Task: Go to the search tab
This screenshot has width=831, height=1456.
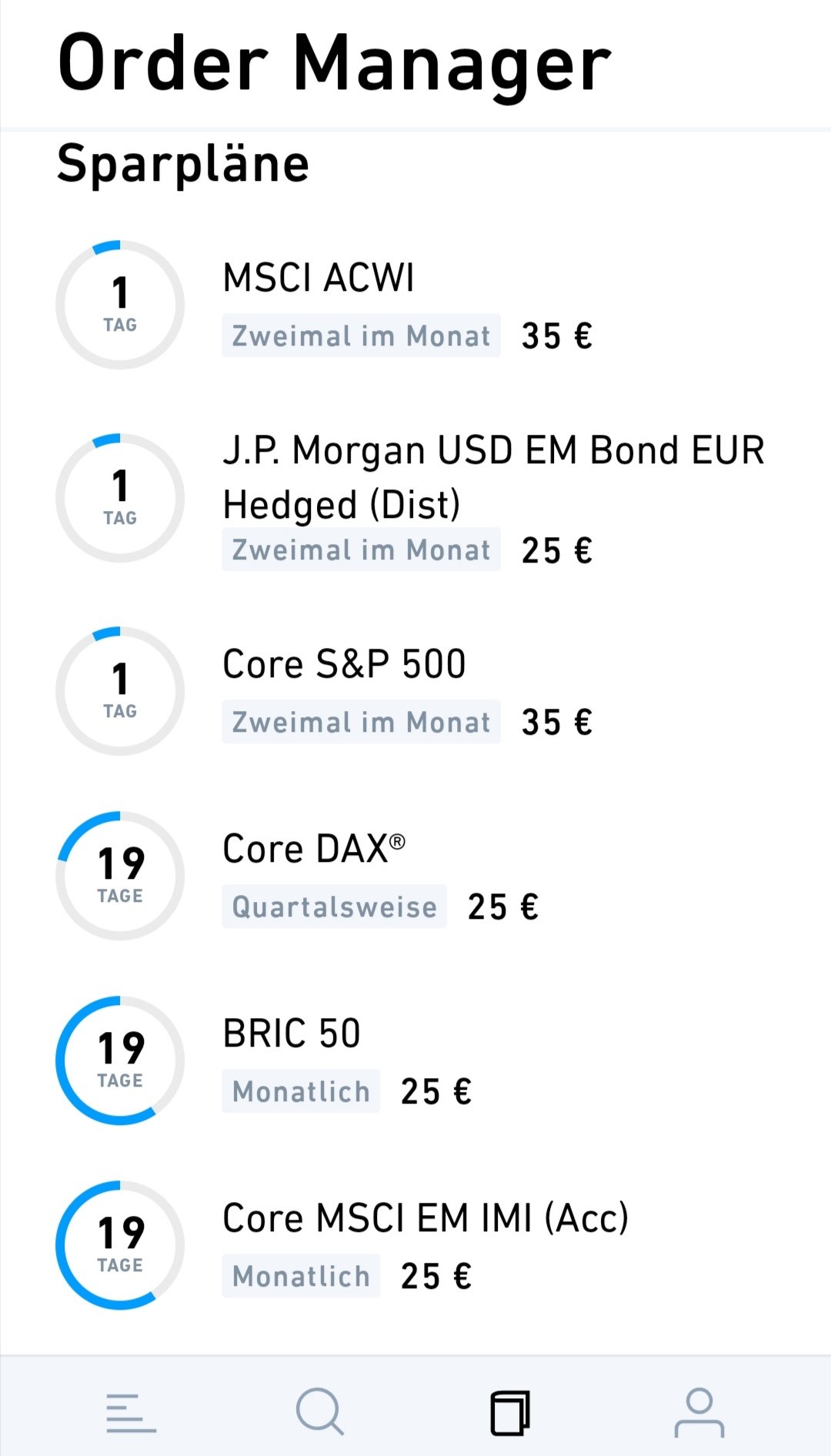Action: (319, 1413)
